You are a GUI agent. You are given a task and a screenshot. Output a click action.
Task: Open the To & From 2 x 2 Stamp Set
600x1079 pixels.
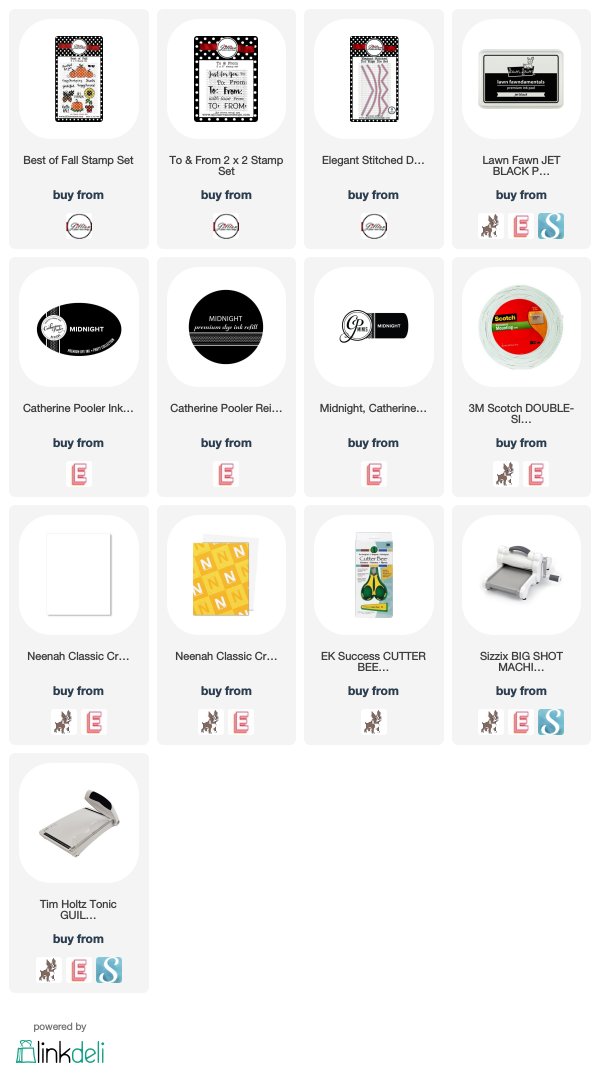click(x=226, y=78)
